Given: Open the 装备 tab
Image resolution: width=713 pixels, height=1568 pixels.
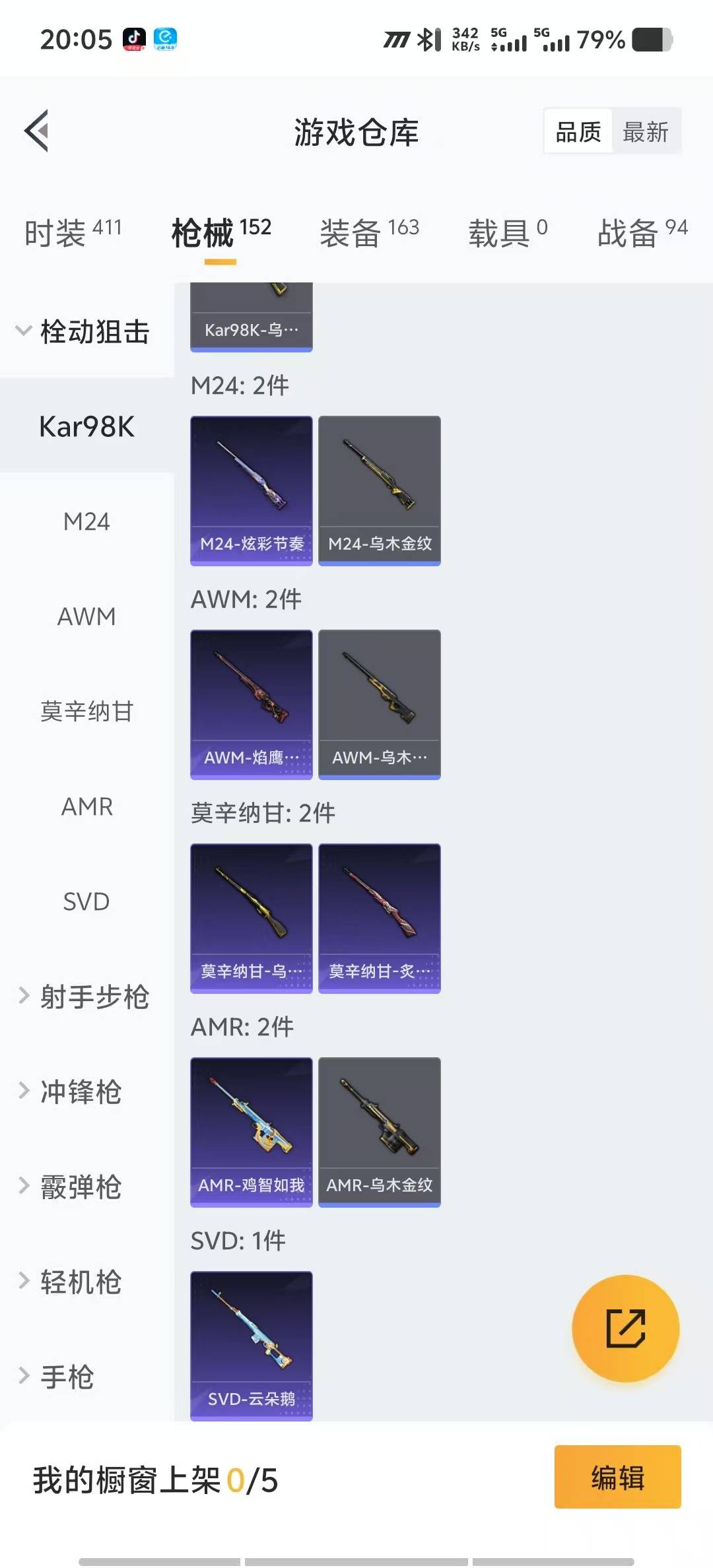Looking at the screenshot, I should [369, 232].
